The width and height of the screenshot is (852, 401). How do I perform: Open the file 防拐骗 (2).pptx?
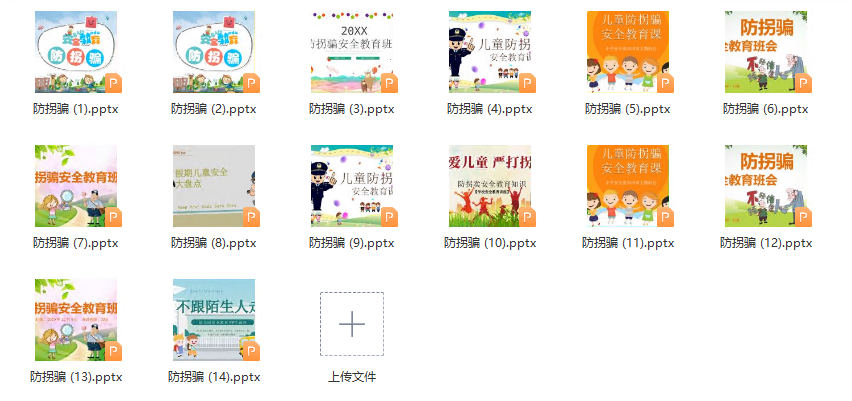coord(214,52)
